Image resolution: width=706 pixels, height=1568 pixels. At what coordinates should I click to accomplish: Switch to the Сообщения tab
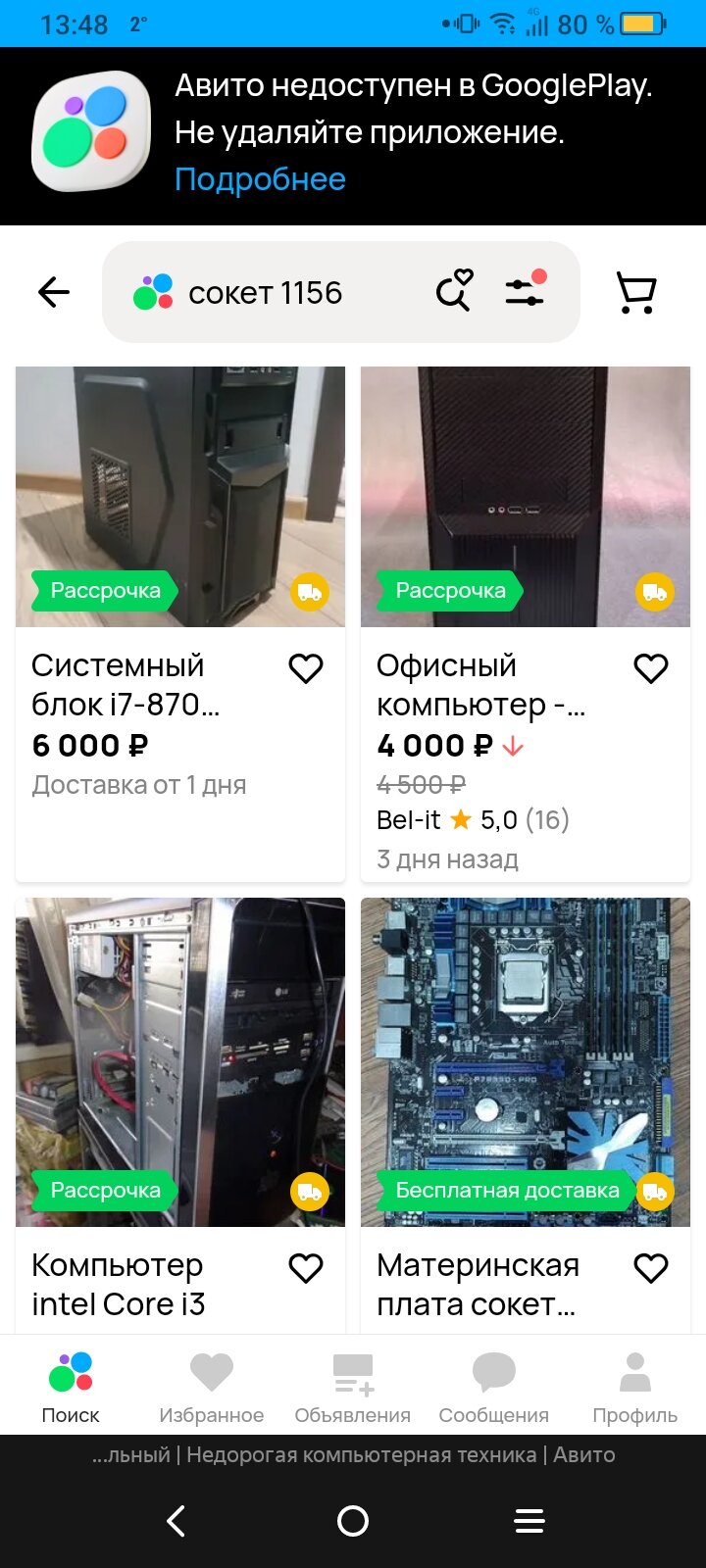(494, 1387)
